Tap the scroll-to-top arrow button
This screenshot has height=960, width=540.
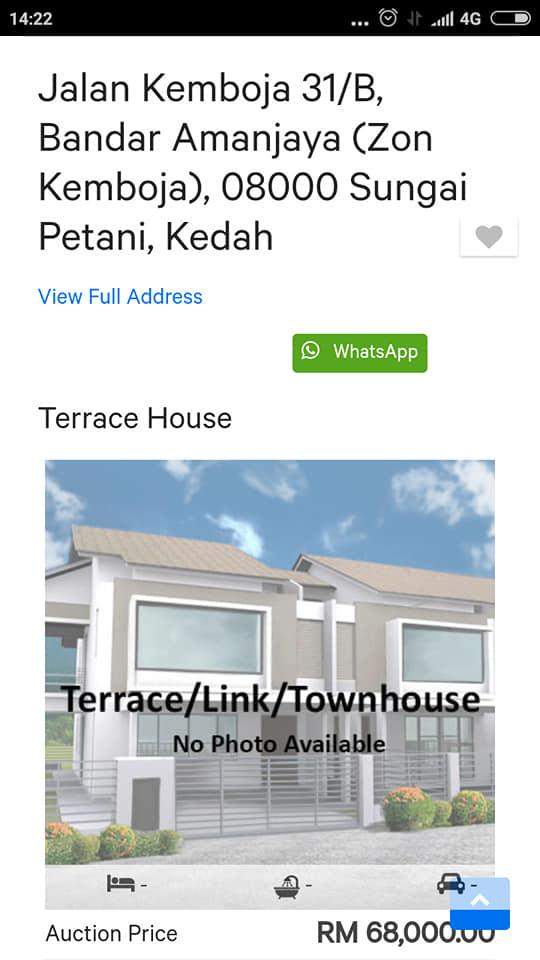[x=479, y=903]
